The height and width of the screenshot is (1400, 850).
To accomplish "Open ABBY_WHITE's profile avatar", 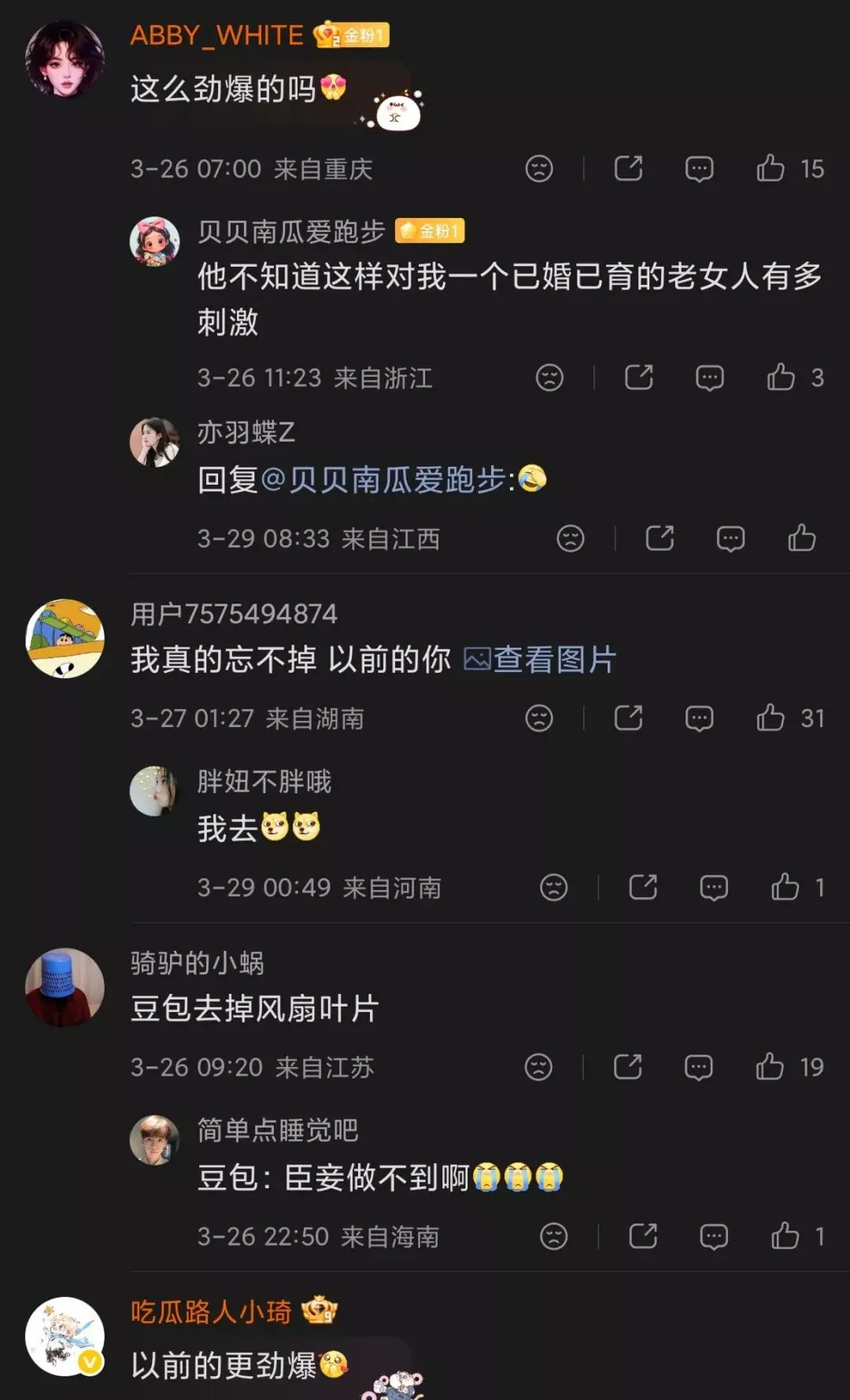I will coord(65,59).
